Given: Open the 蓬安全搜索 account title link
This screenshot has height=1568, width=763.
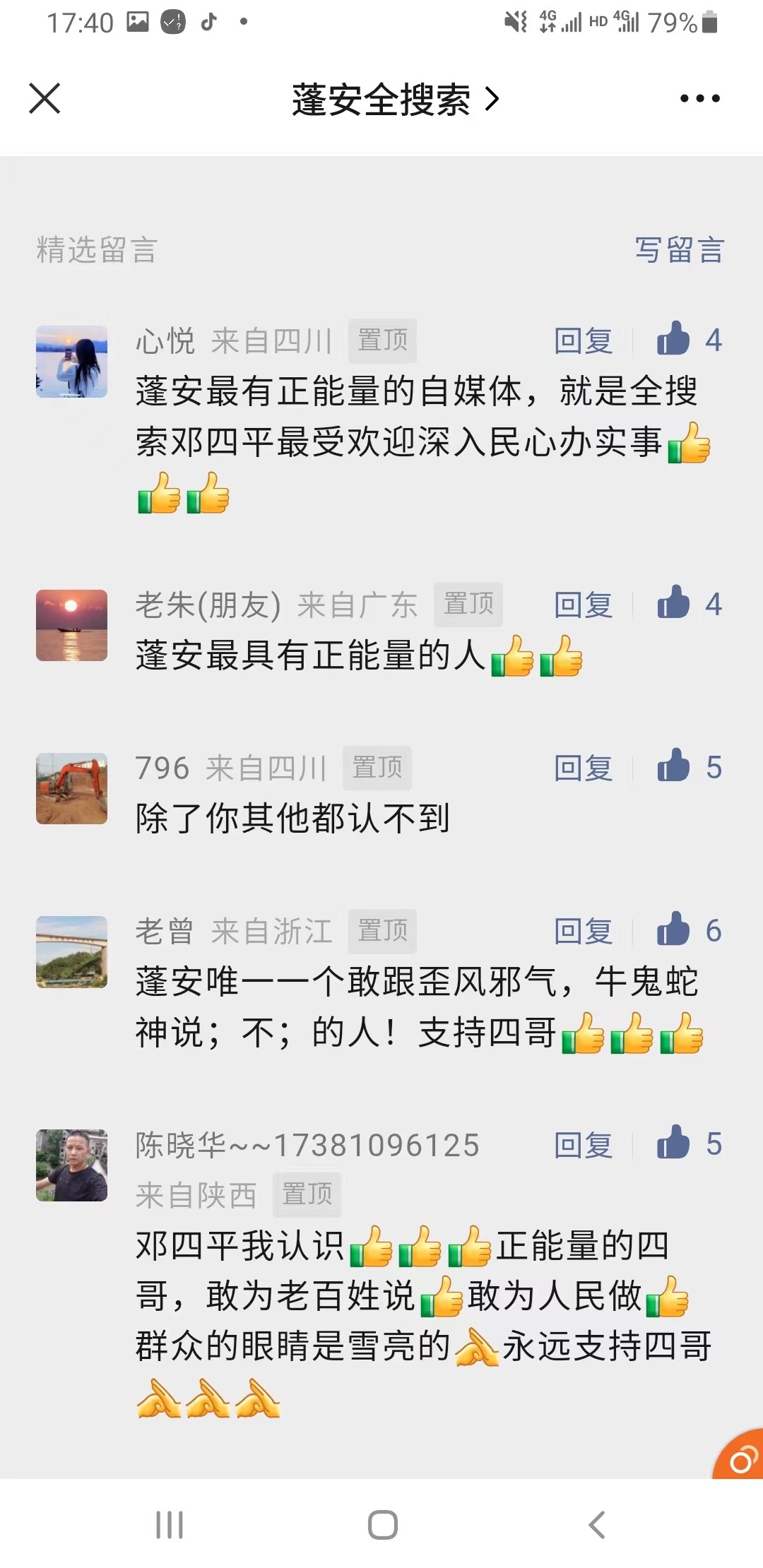Looking at the screenshot, I should pos(394,99).
